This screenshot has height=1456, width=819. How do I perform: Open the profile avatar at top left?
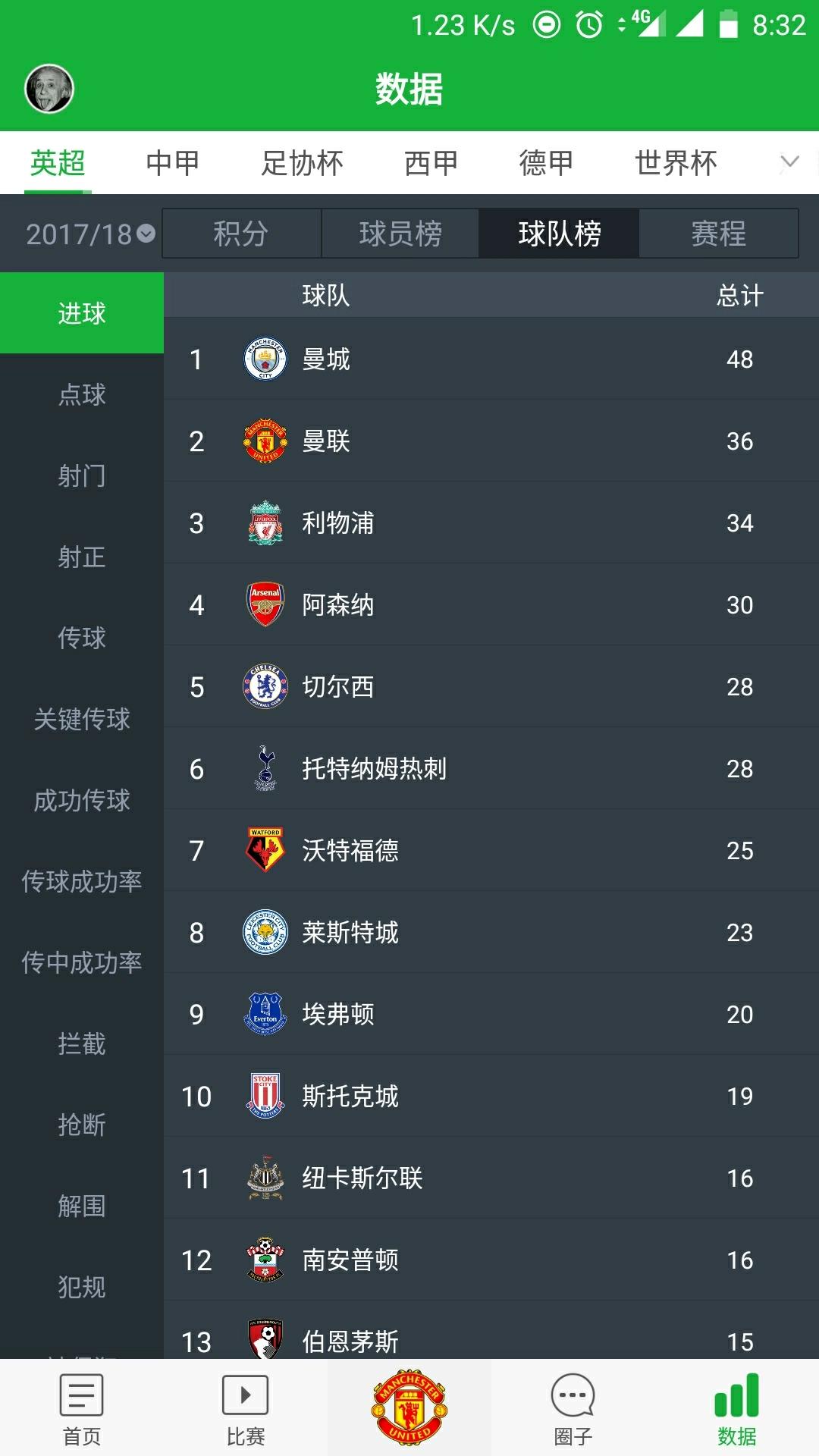(x=48, y=86)
